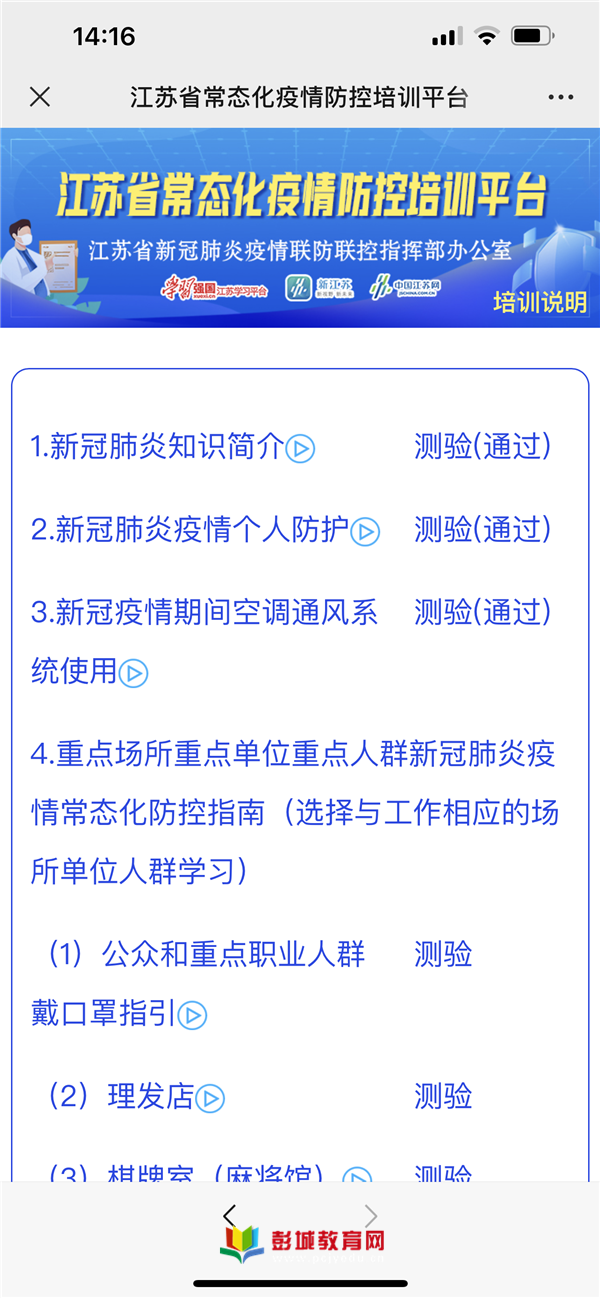This screenshot has width=600, height=1298.
Task: Start 测验 for 理发店
Action: (443, 1096)
